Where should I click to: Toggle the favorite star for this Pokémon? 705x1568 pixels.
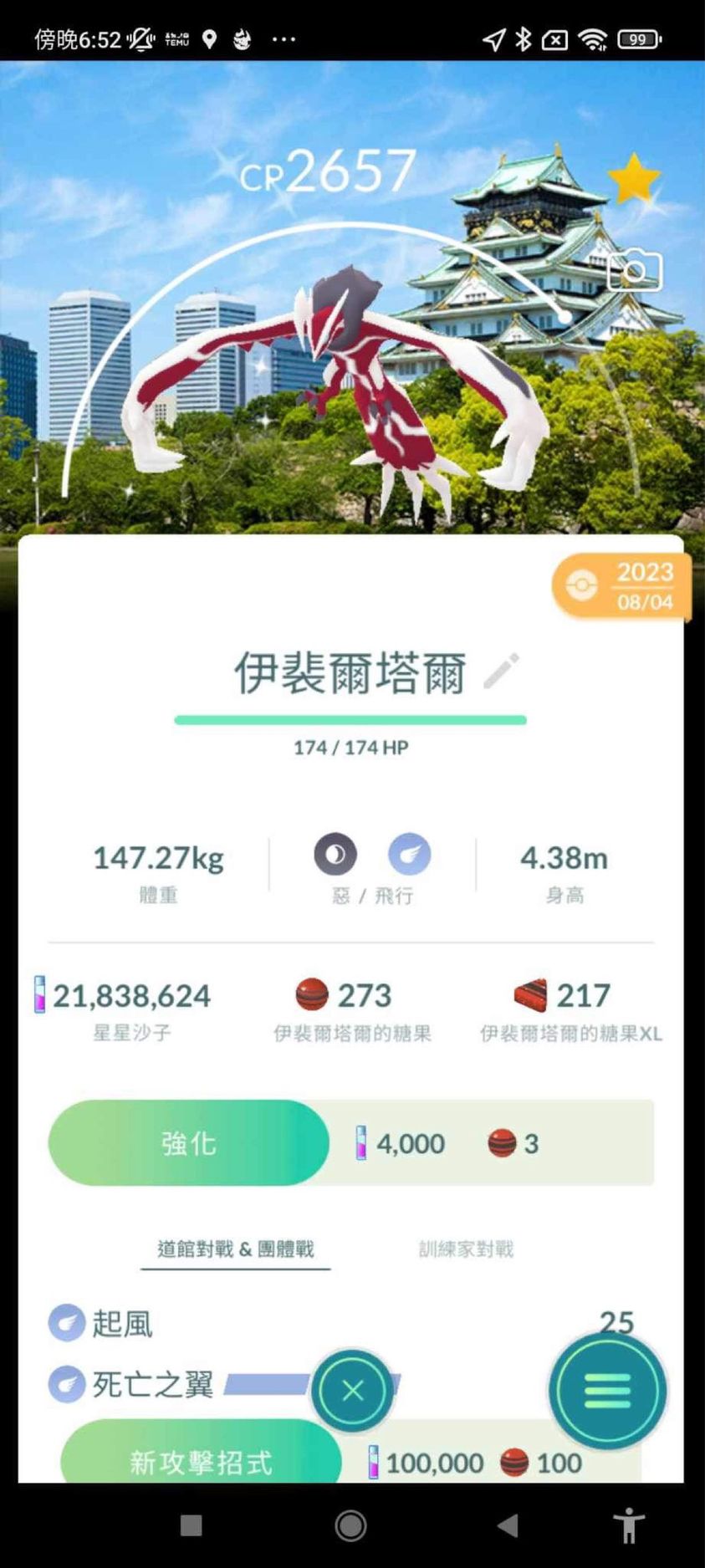633,179
